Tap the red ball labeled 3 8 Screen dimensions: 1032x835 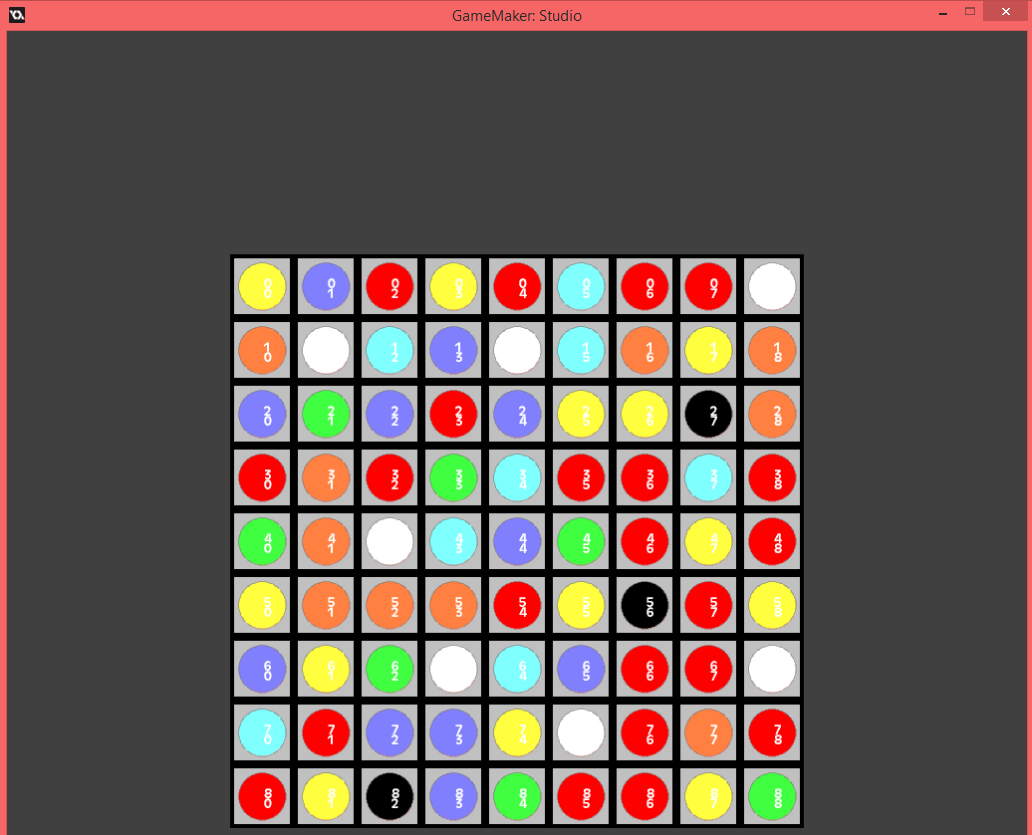pyautogui.click(x=772, y=477)
